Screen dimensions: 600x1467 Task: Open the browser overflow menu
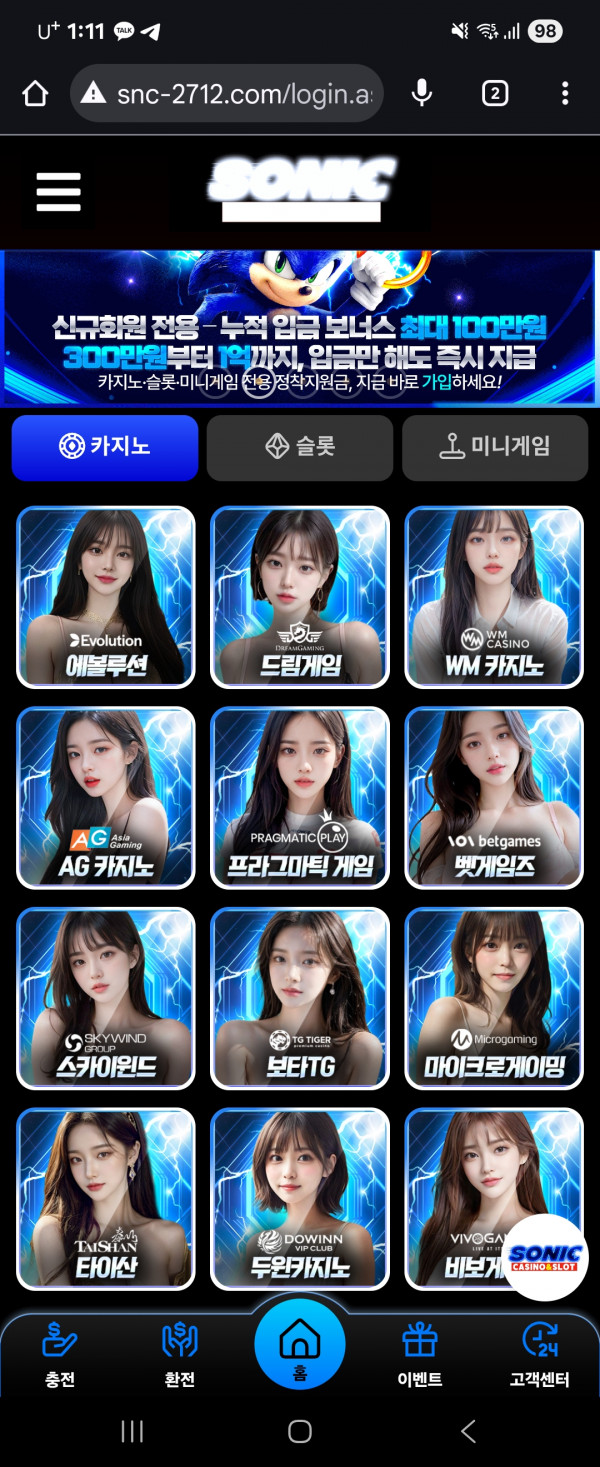point(565,94)
